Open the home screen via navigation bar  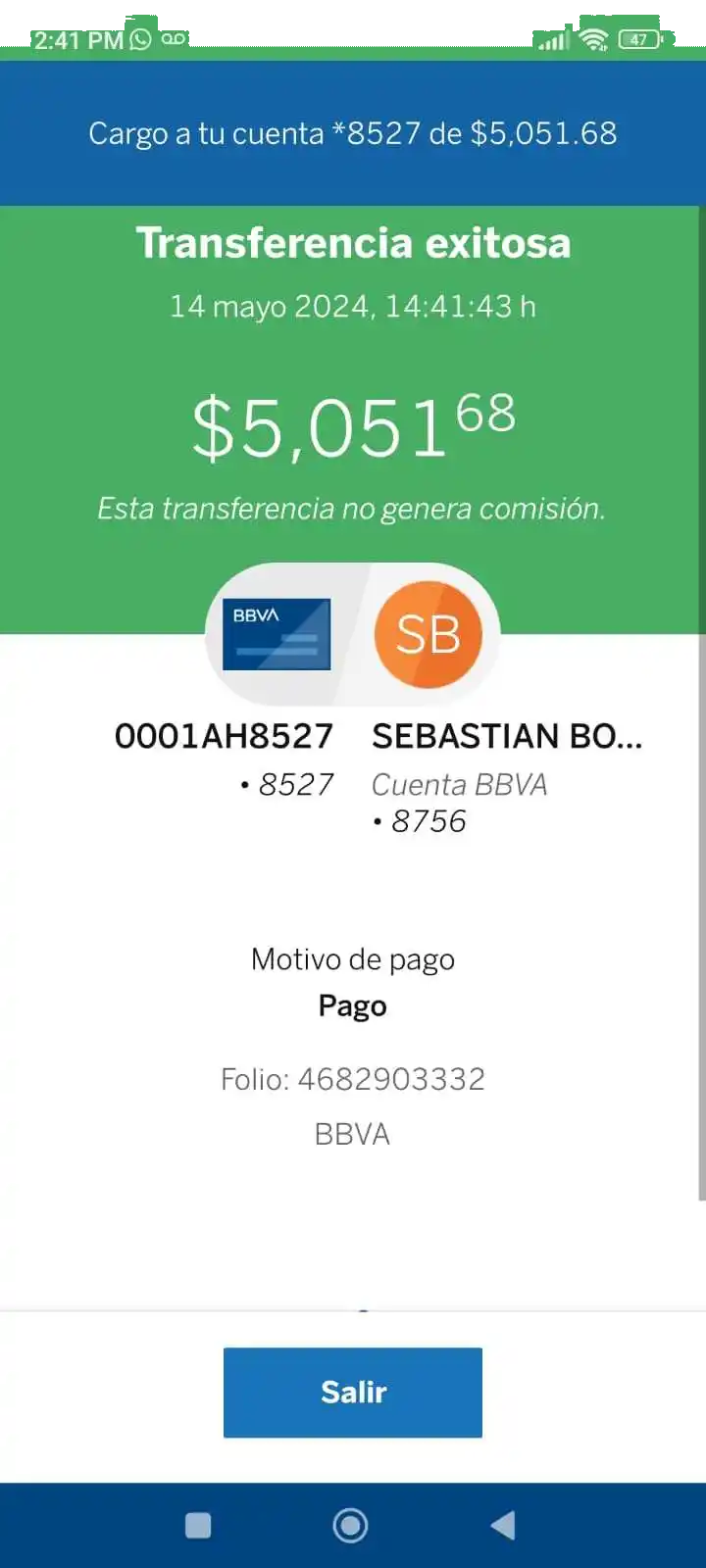(x=350, y=1525)
